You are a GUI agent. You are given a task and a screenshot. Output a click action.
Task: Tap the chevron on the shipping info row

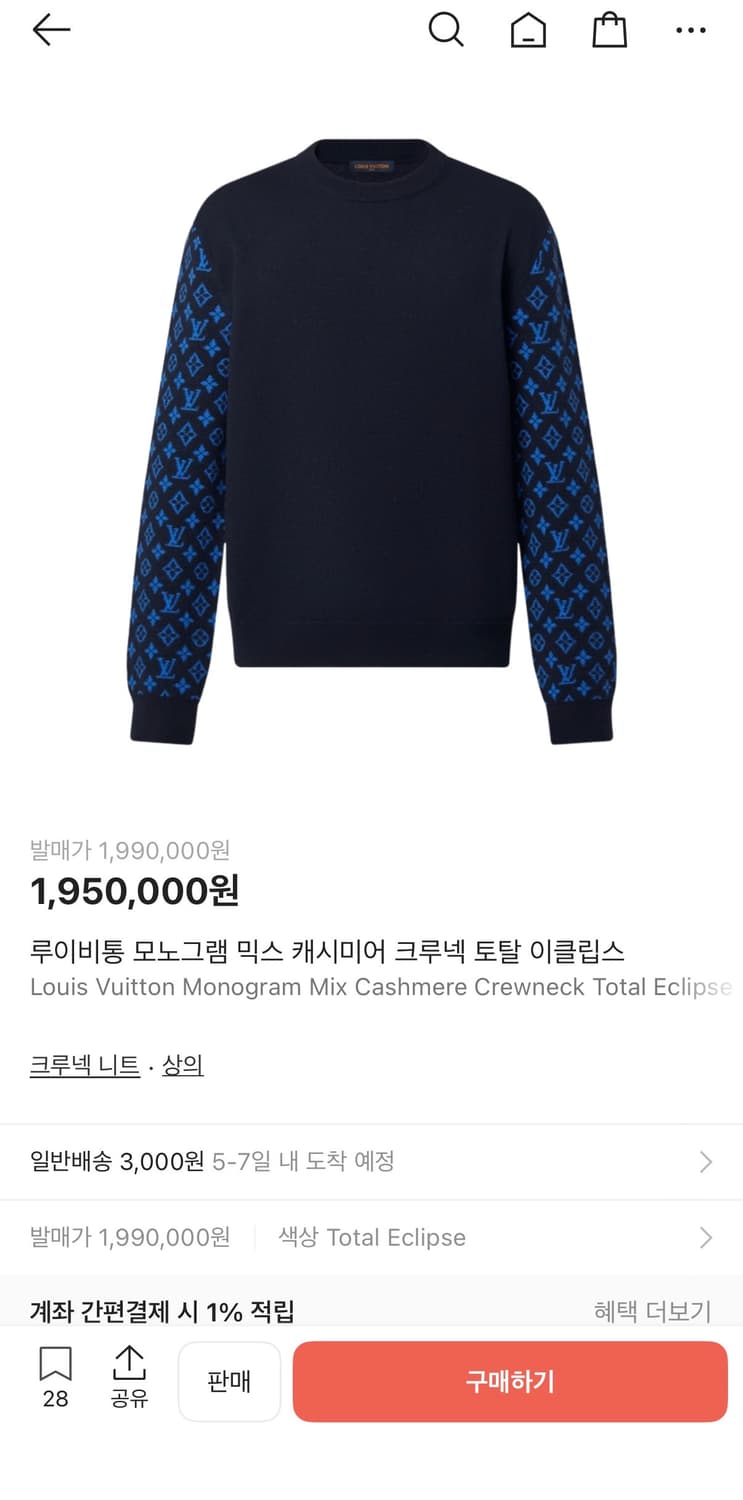(x=706, y=1162)
